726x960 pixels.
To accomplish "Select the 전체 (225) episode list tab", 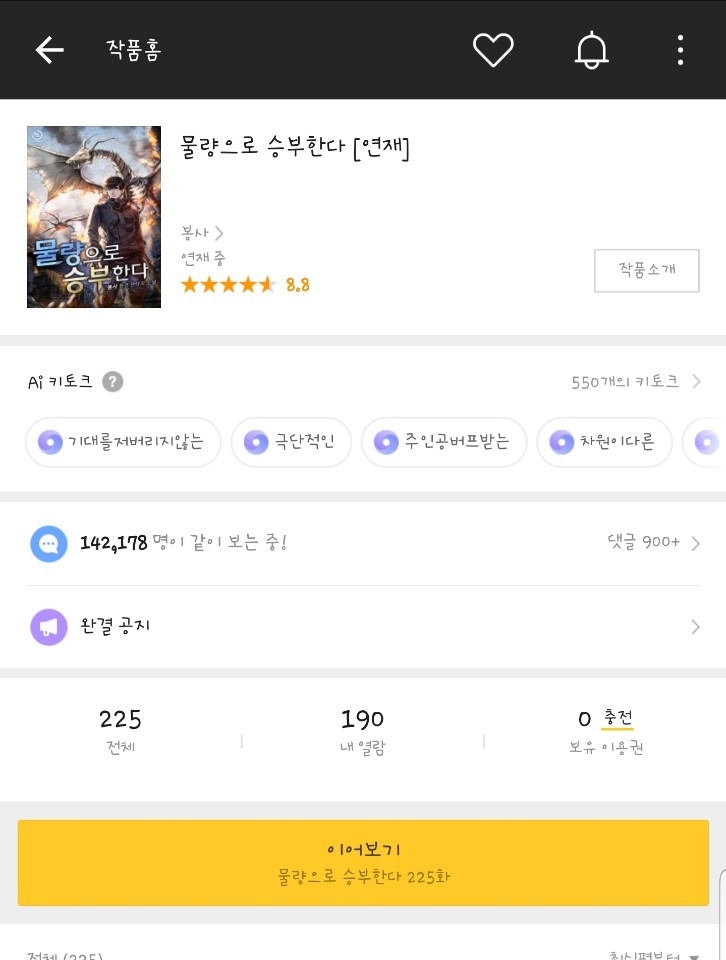I will (66, 955).
